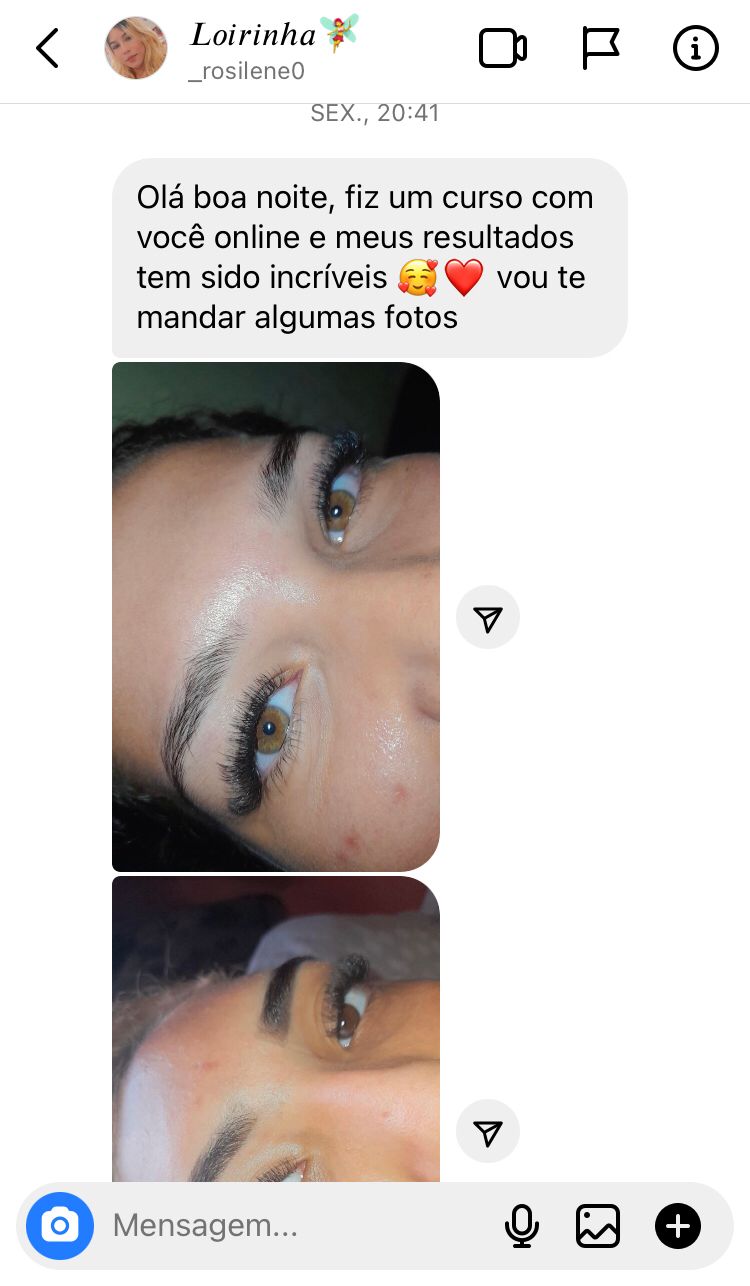Open Loirinha's profile from the header
The height and width of the screenshot is (1286, 750).
(250, 48)
